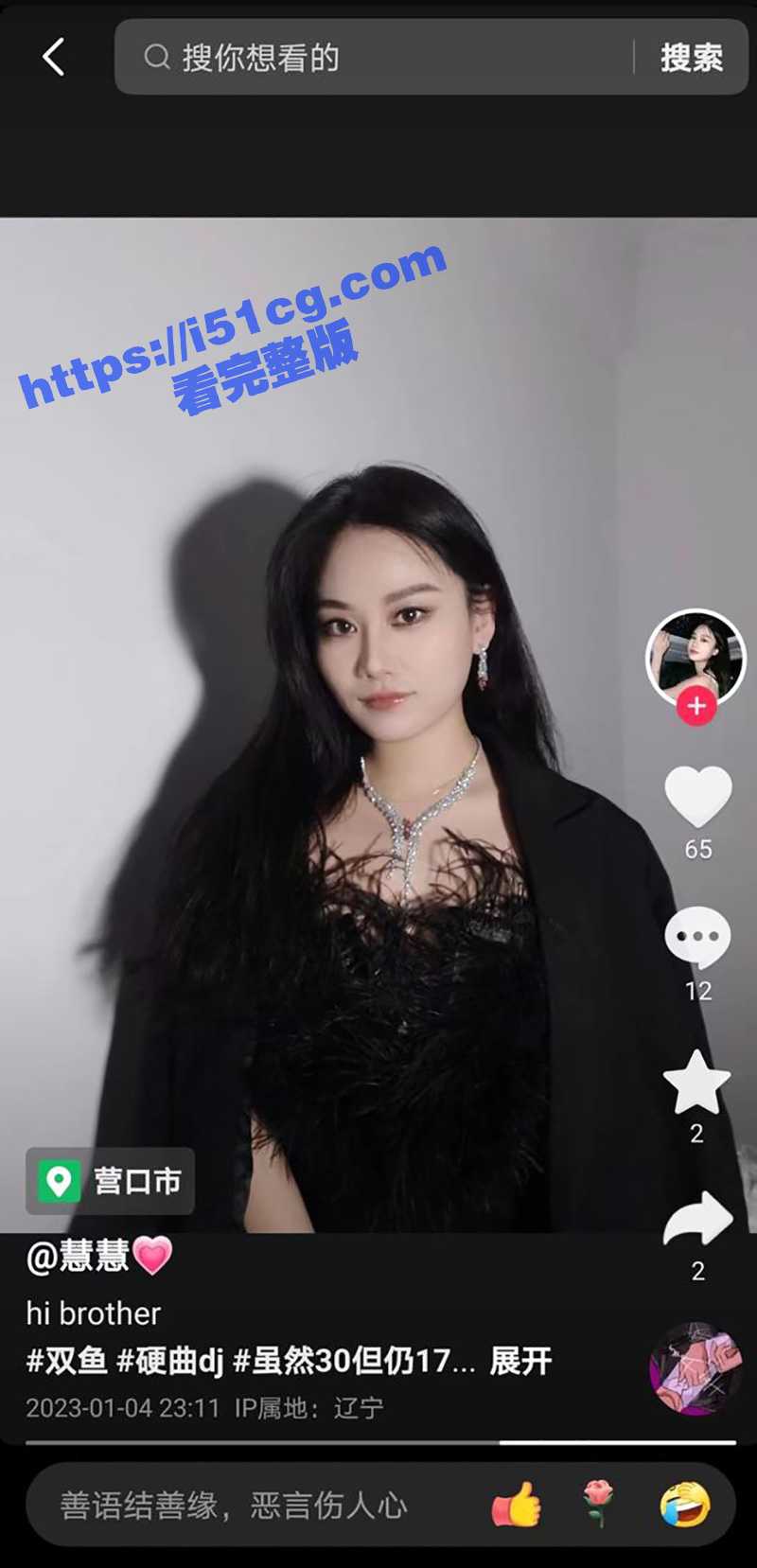
Task: Tap the comment input 善语结善缘
Action: coord(237,1505)
